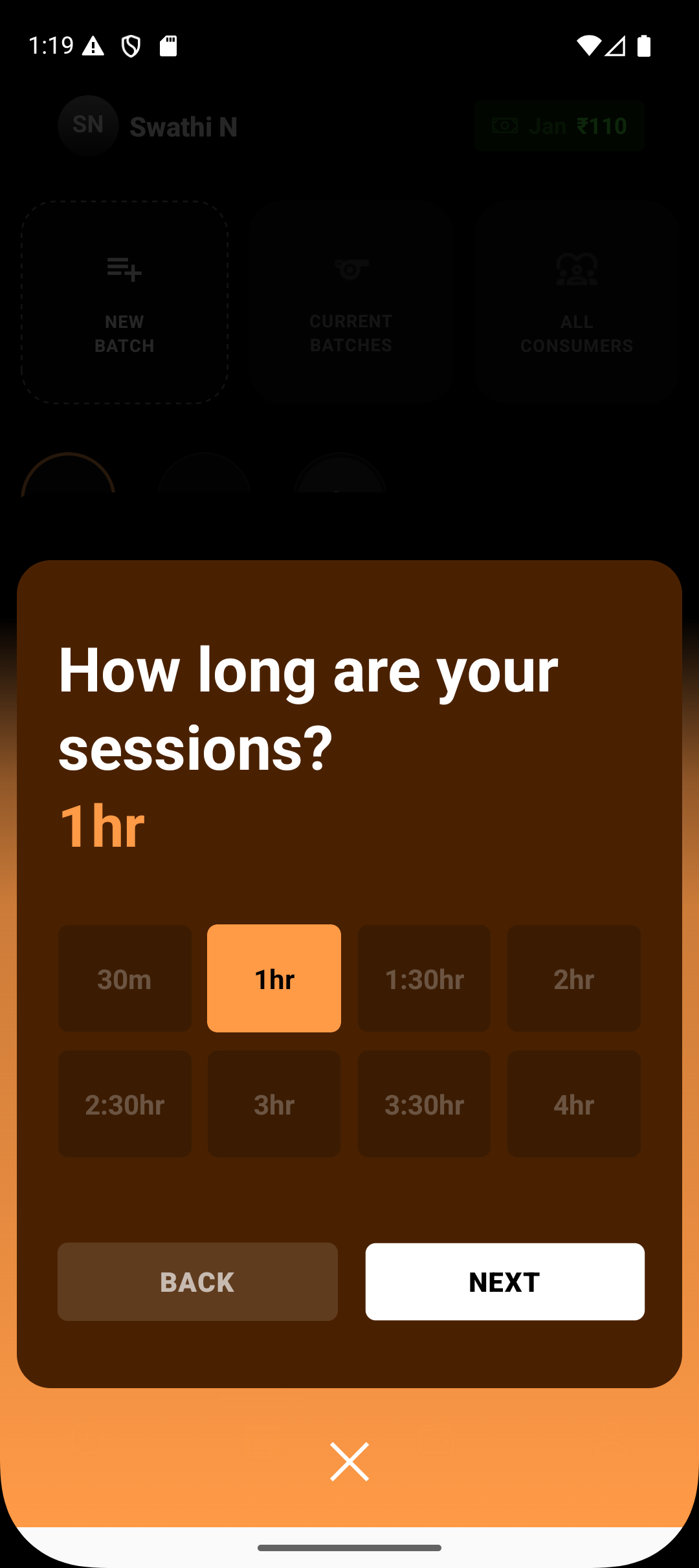Go back to the previous step
The height and width of the screenshot is (1568, 699).
197,1281
